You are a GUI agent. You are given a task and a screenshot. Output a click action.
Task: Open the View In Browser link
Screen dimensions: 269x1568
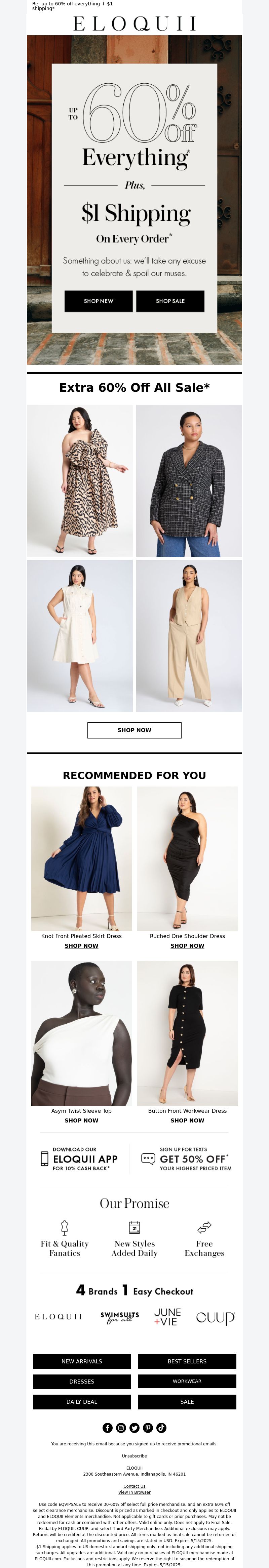(x=134, y=1492)
